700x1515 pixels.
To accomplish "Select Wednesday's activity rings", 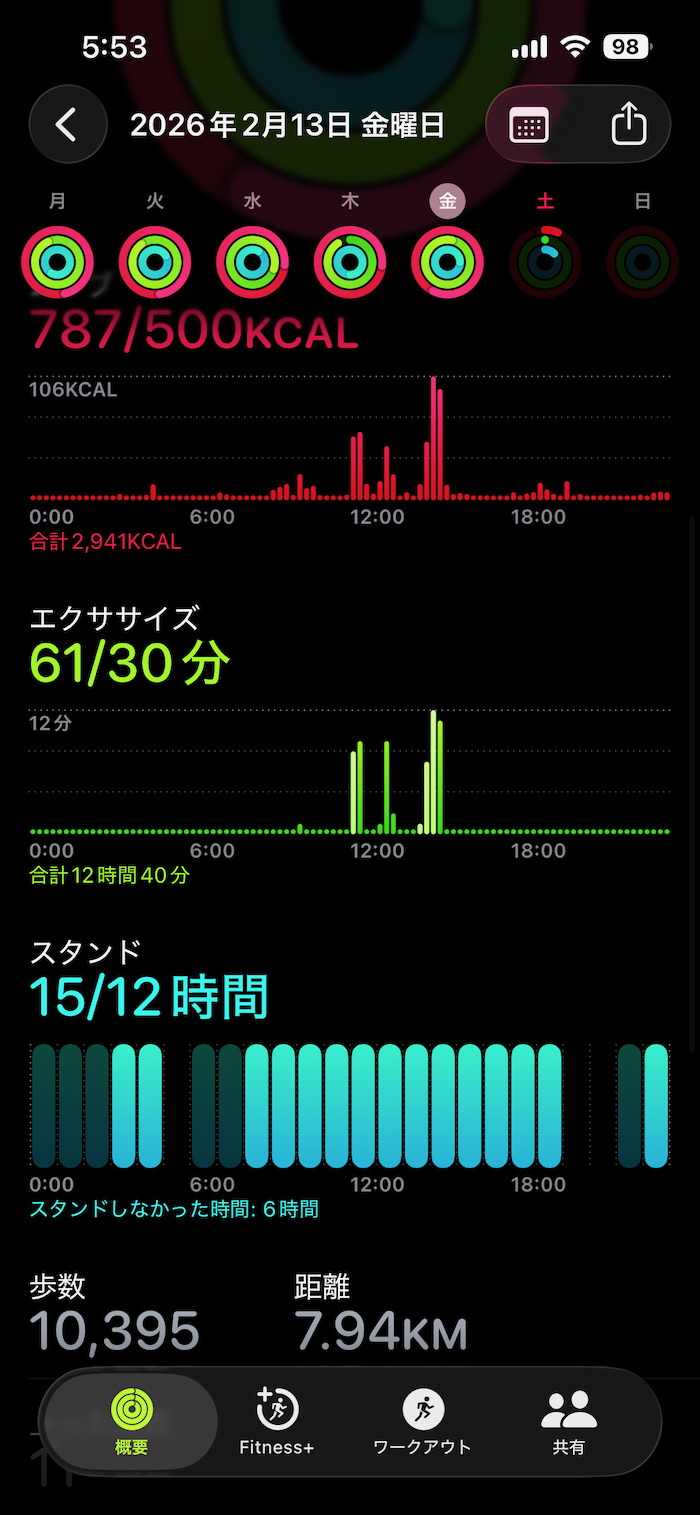I will [252, 263].
